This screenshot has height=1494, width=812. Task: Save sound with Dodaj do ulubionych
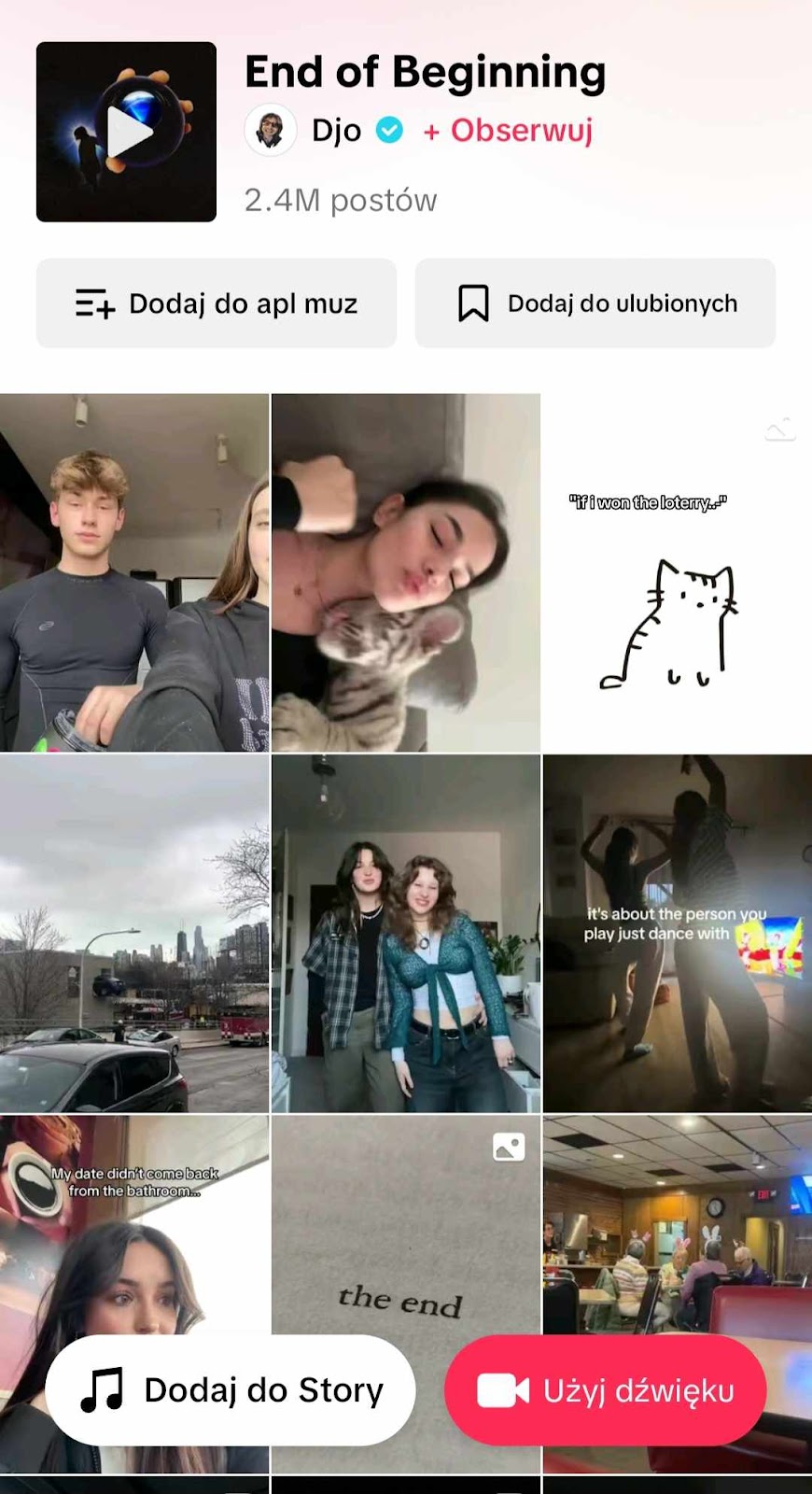pyautogui.click(x=595, y=303)
